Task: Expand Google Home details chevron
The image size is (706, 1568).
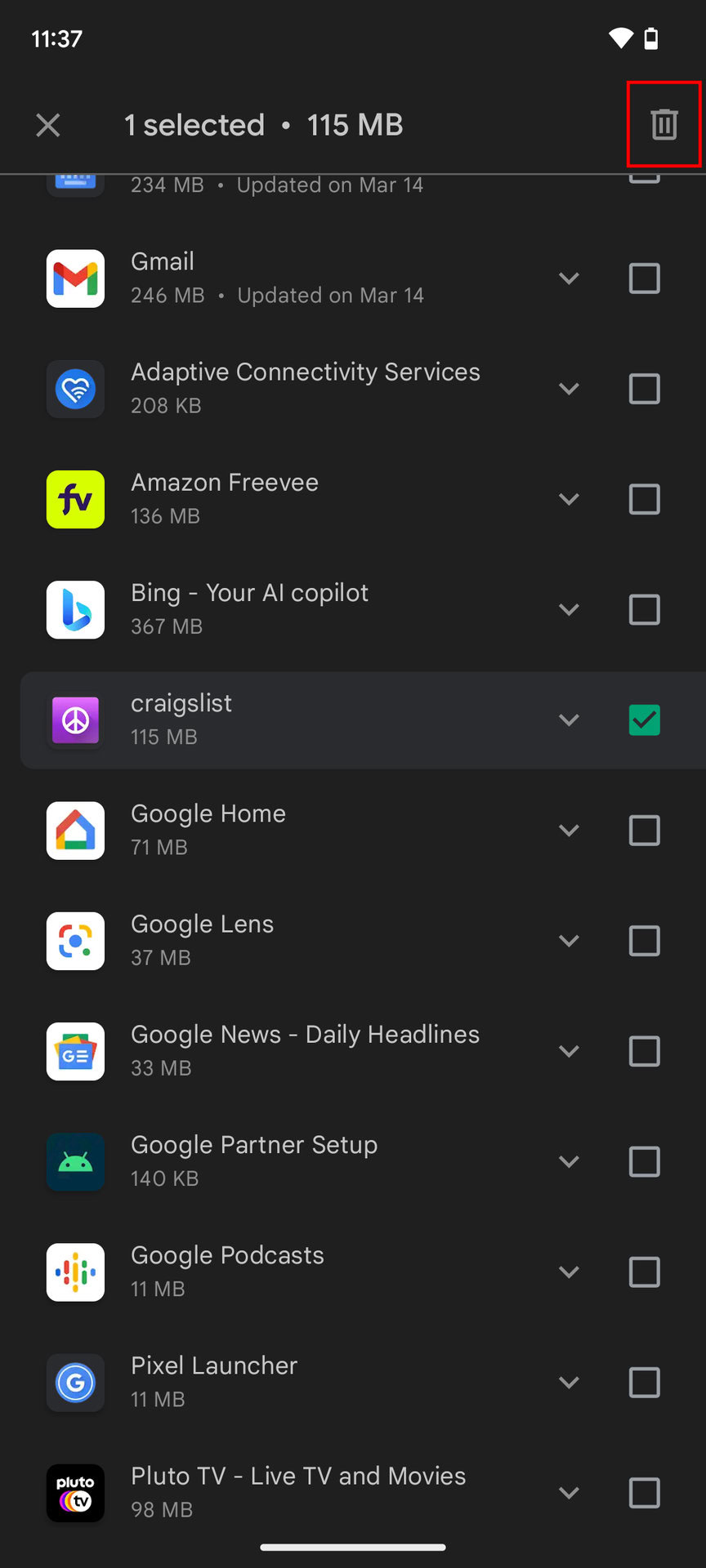Action: 569,831
